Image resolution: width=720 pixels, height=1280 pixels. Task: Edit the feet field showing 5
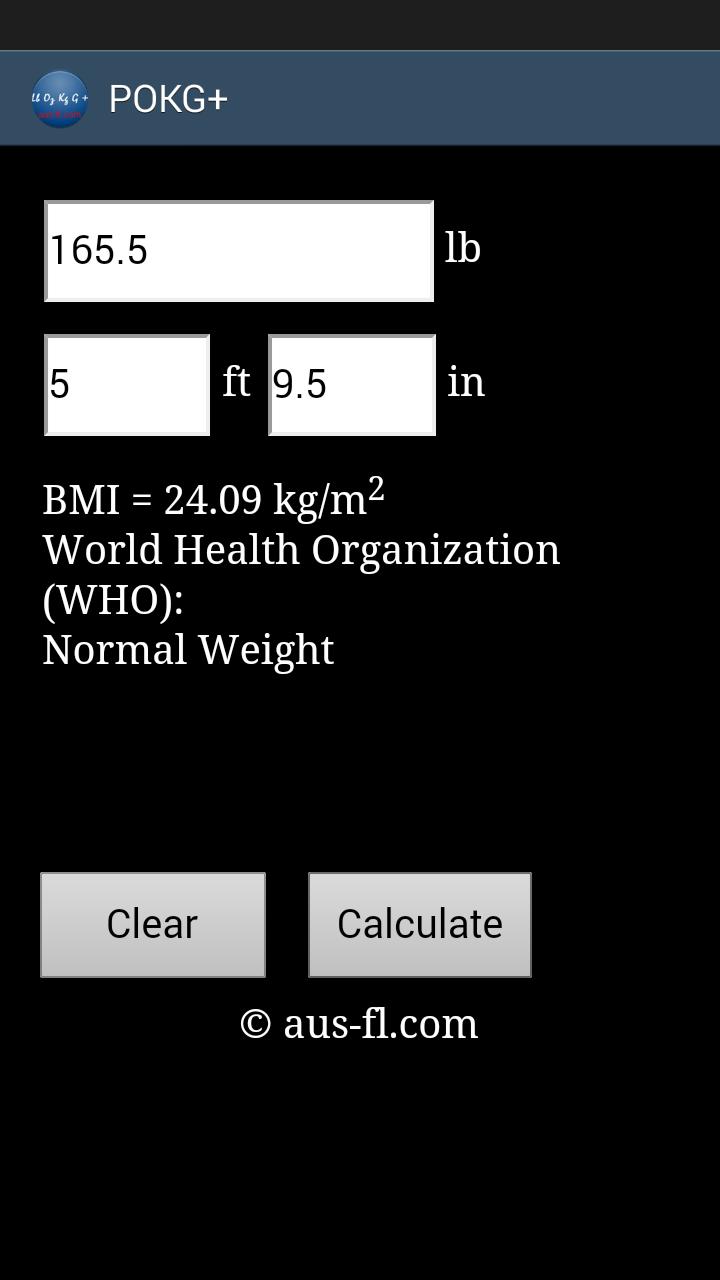[x=127, y=385]
